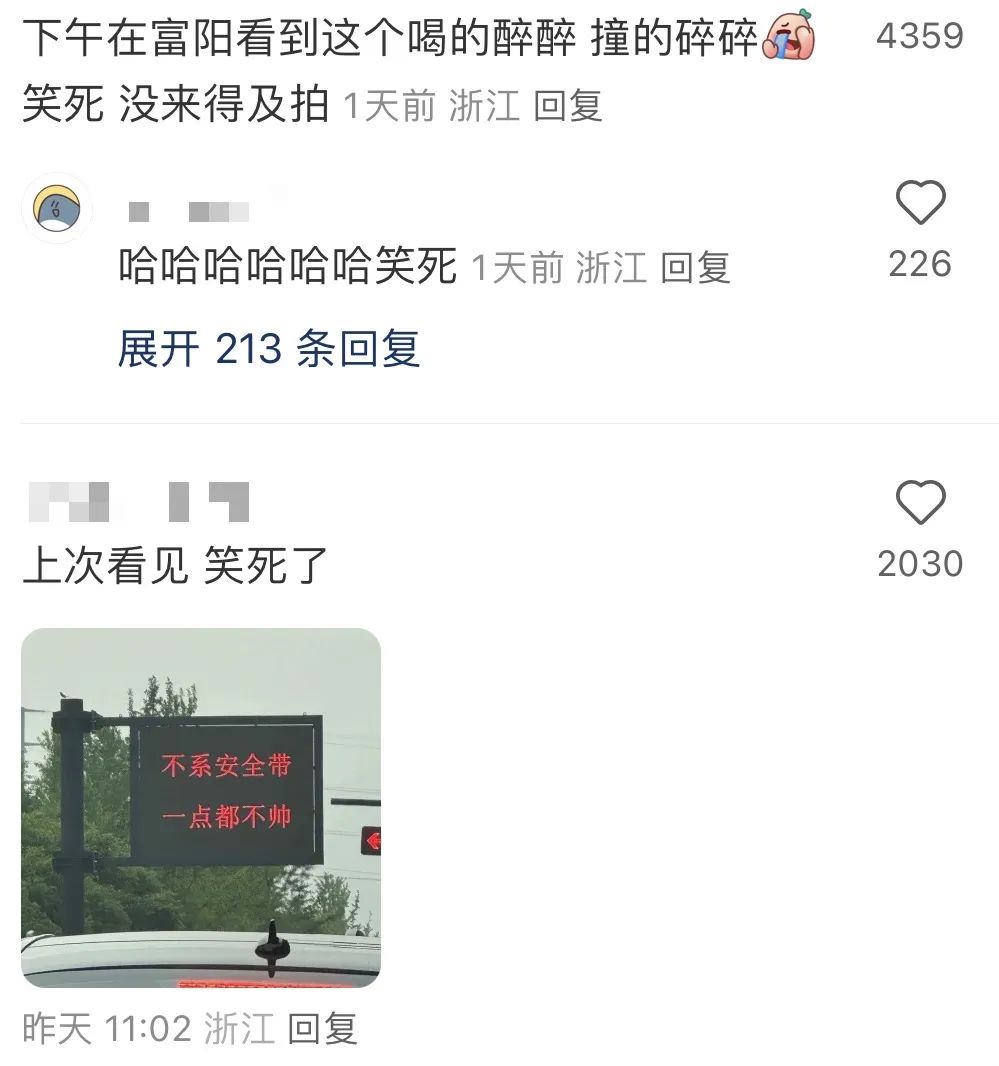Open the avatar of the 哈哈哈哈哈哈笑死 replier
The image size is (999, 1066).
[57, 209]
